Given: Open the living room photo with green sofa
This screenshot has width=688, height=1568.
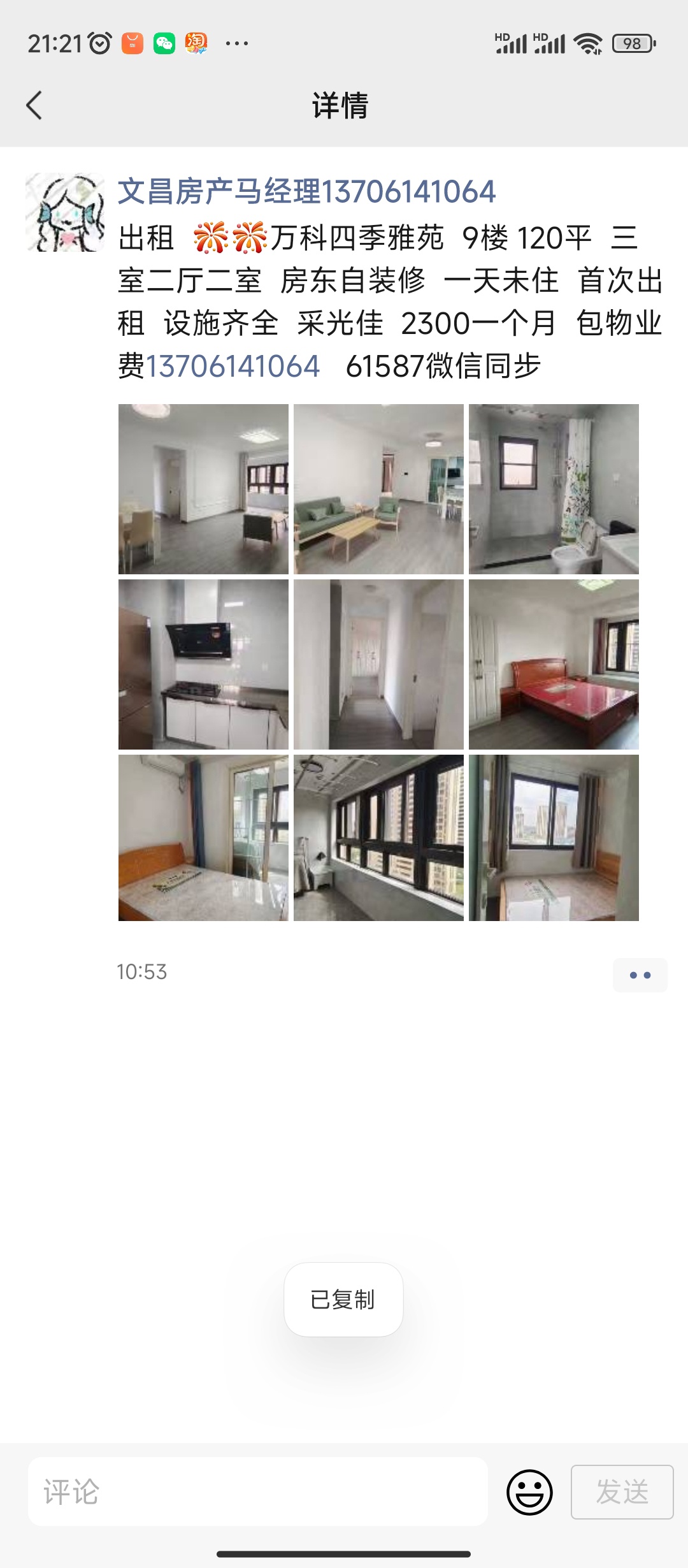Looking at the screenshot, I should point(378,489).
